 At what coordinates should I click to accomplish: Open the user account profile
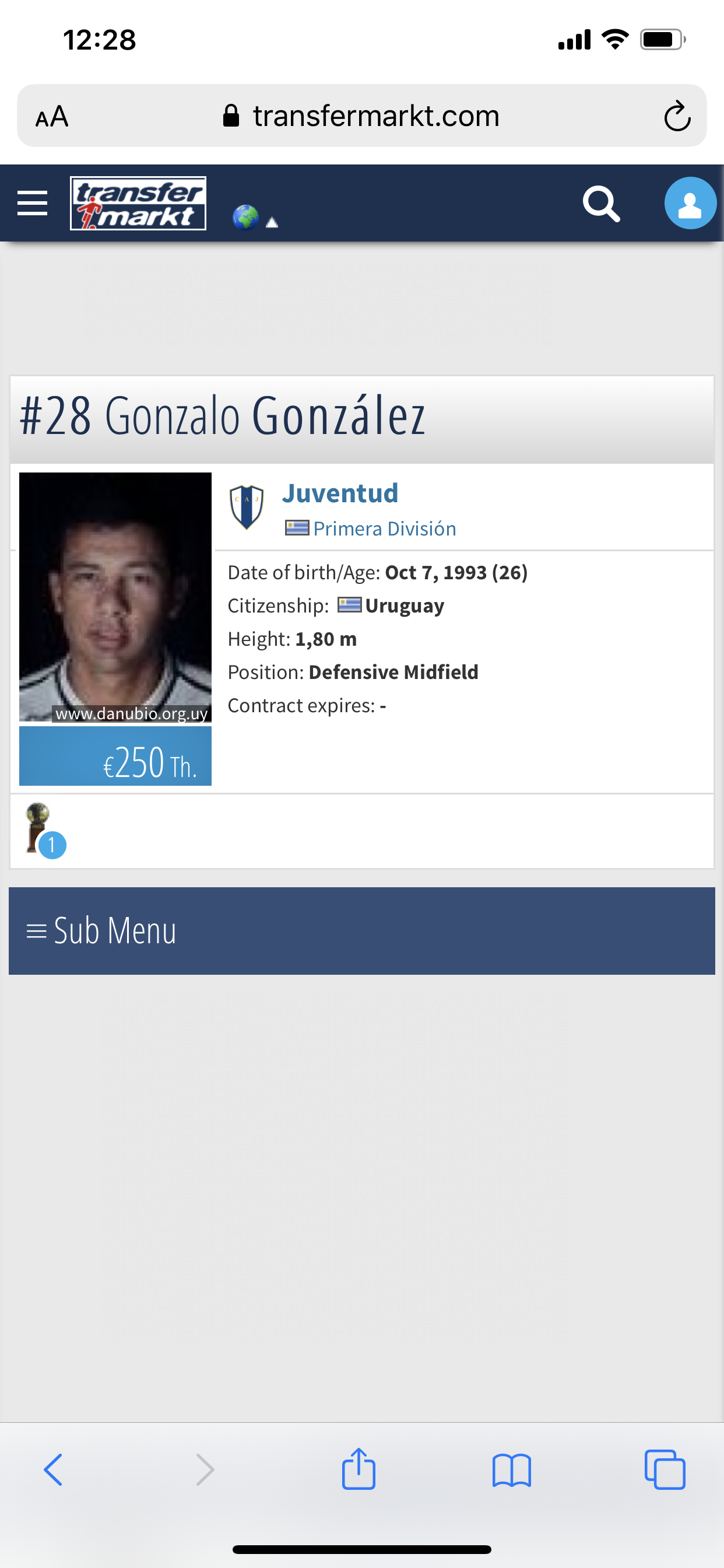coord(690,204)
